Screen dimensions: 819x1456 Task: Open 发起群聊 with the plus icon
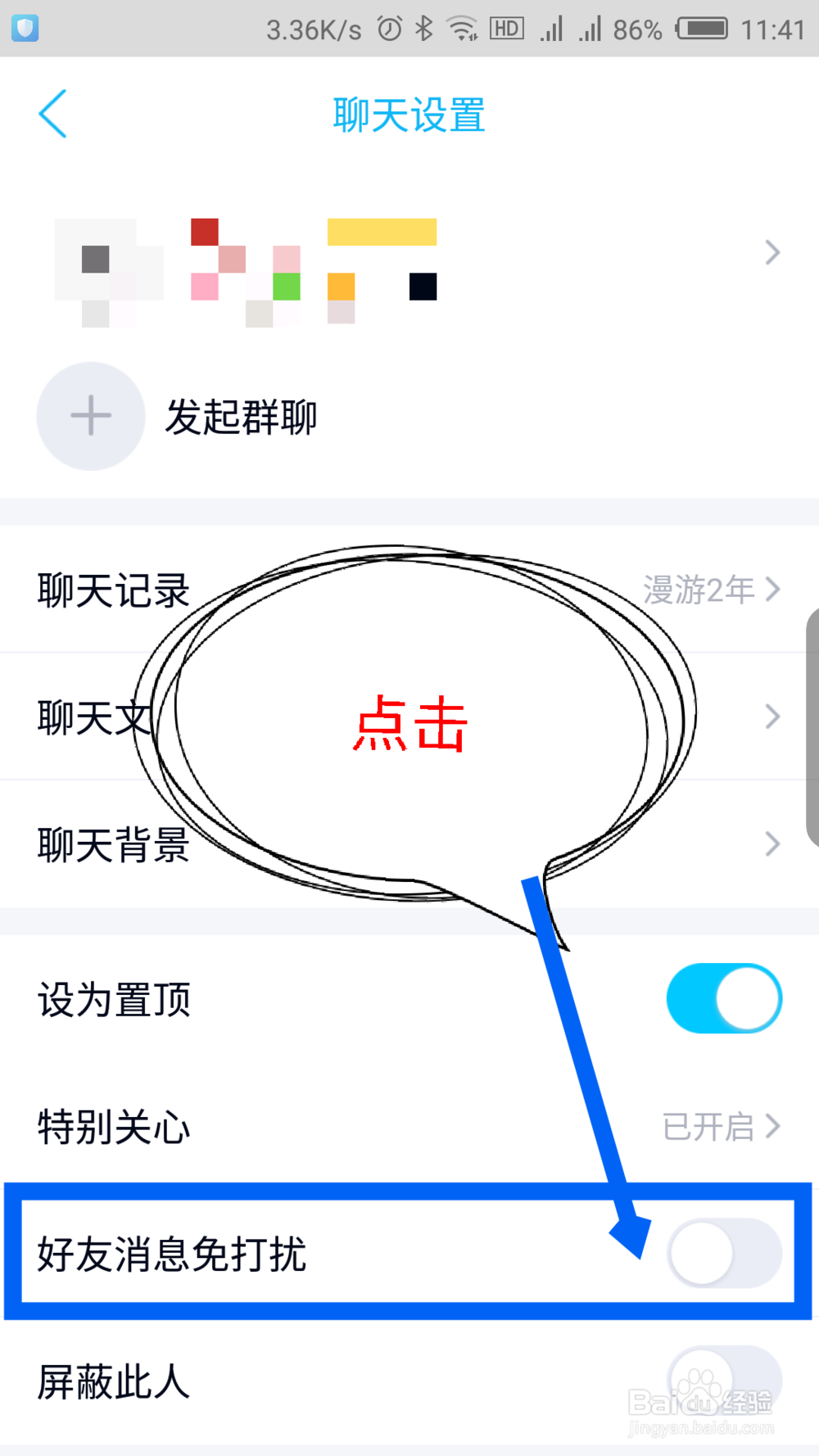pos(90,416)
